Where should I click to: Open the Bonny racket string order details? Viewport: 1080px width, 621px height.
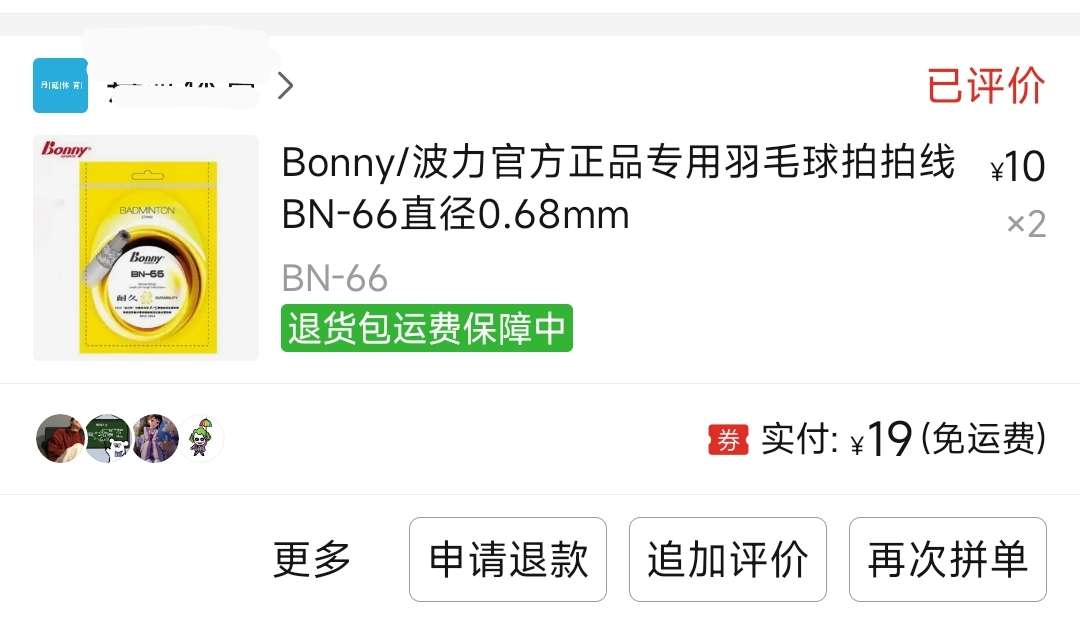coord(618,187)
